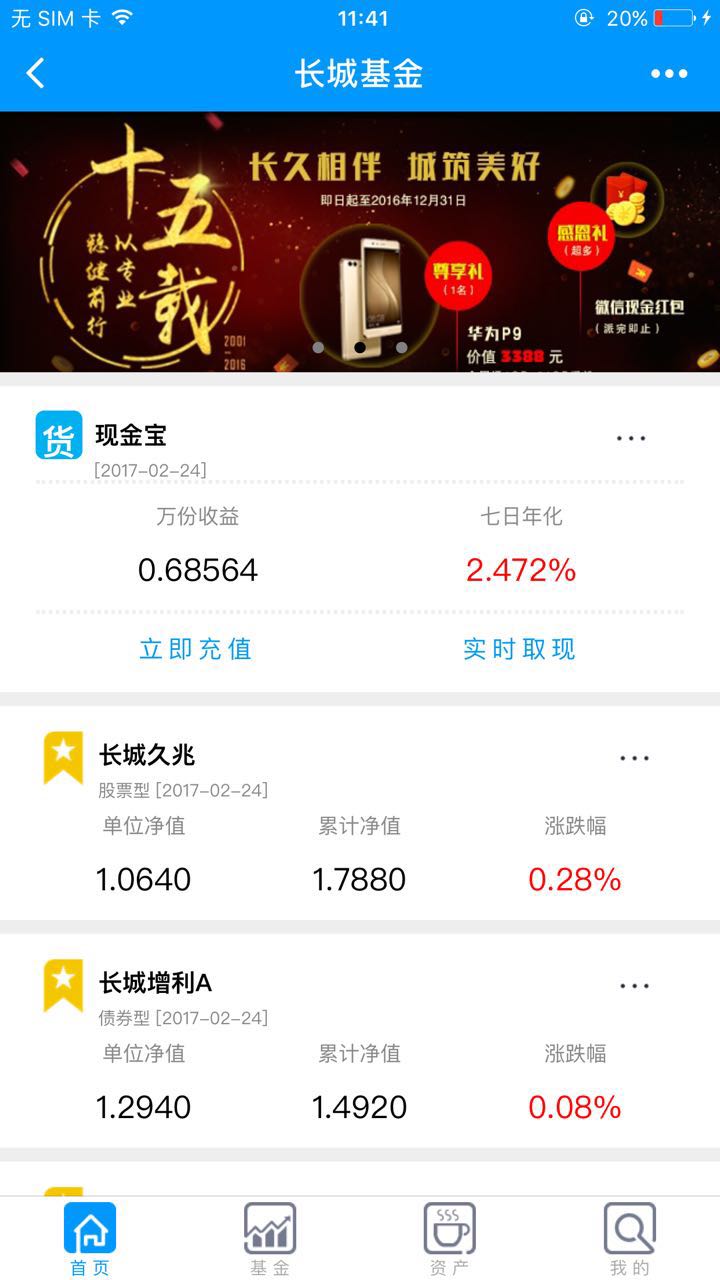This screenshot has width=720, height=1280.
Task: Go back using the header arrow
Action: [36, 73]
